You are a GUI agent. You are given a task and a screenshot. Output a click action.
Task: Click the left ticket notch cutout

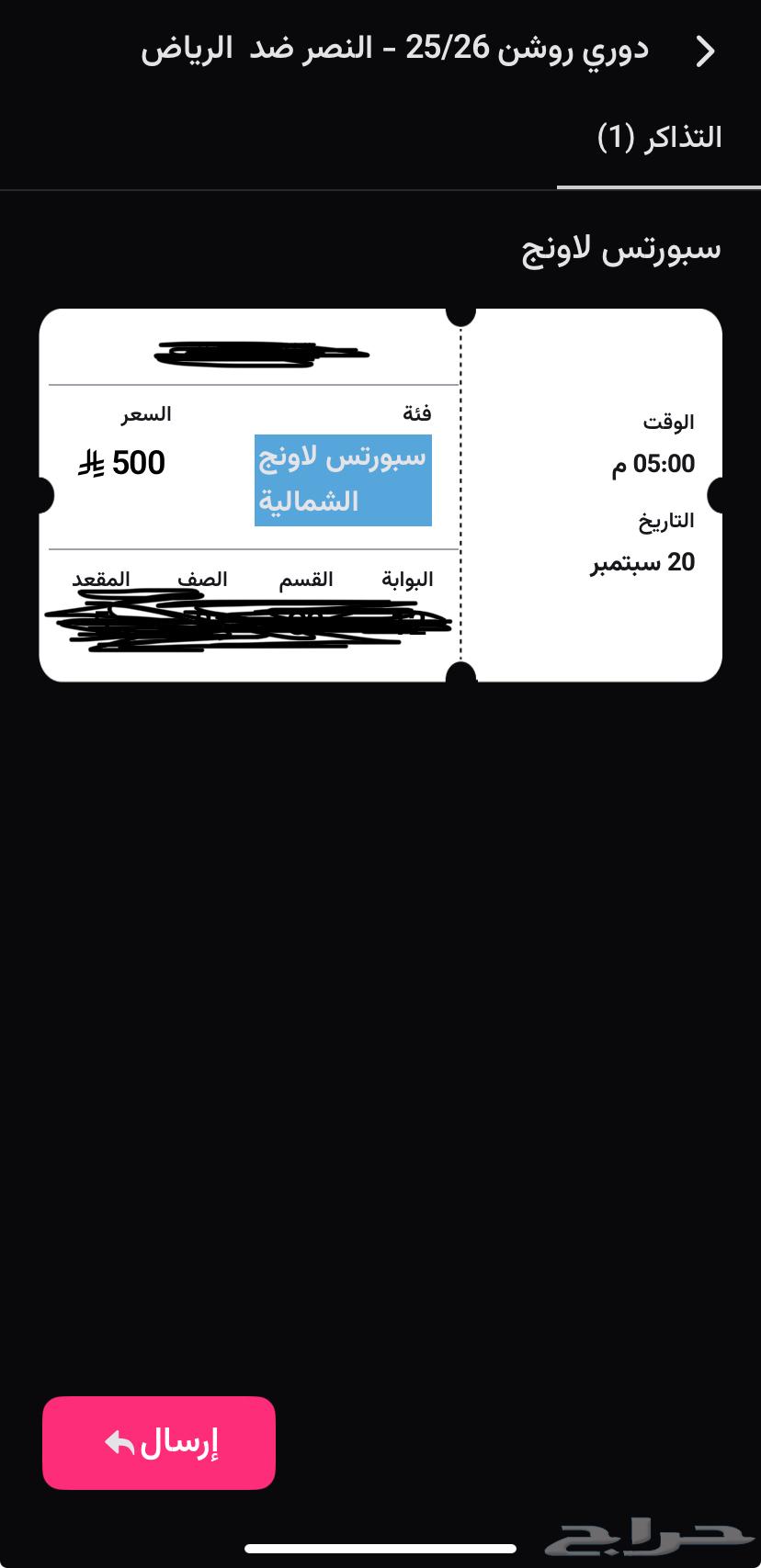[41, 494]
